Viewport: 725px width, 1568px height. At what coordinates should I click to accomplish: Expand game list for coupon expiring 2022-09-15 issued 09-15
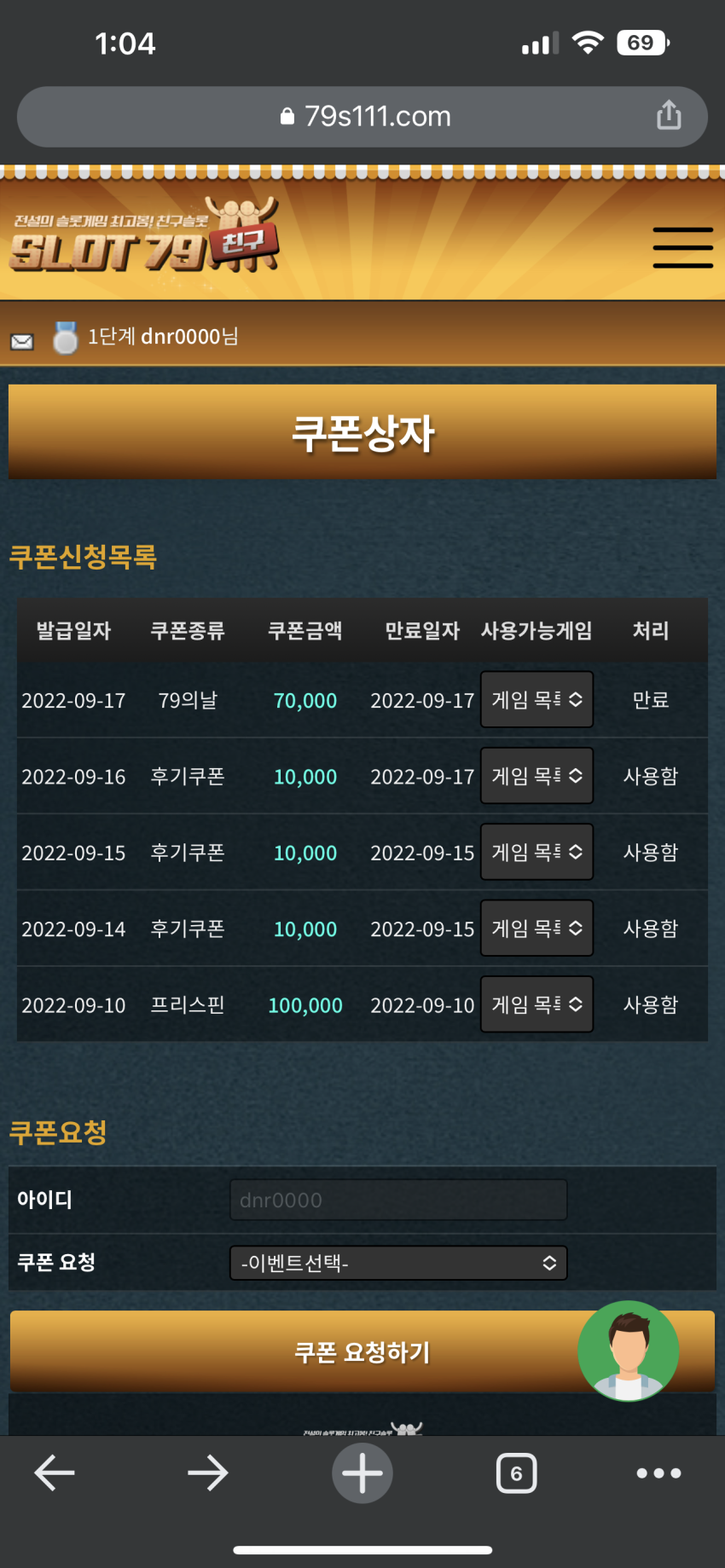[x=536, y=852]
